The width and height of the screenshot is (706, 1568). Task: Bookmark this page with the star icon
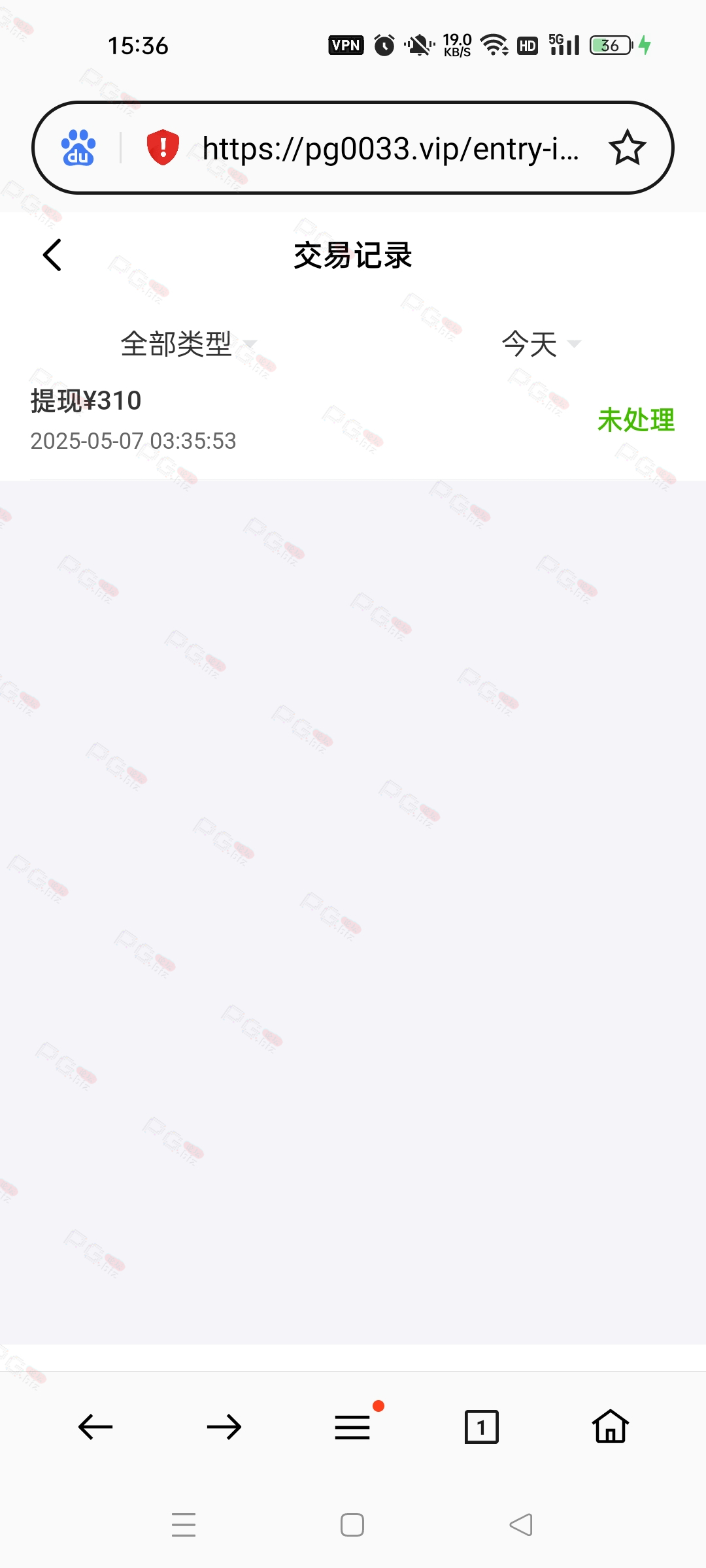pos(628,148)
